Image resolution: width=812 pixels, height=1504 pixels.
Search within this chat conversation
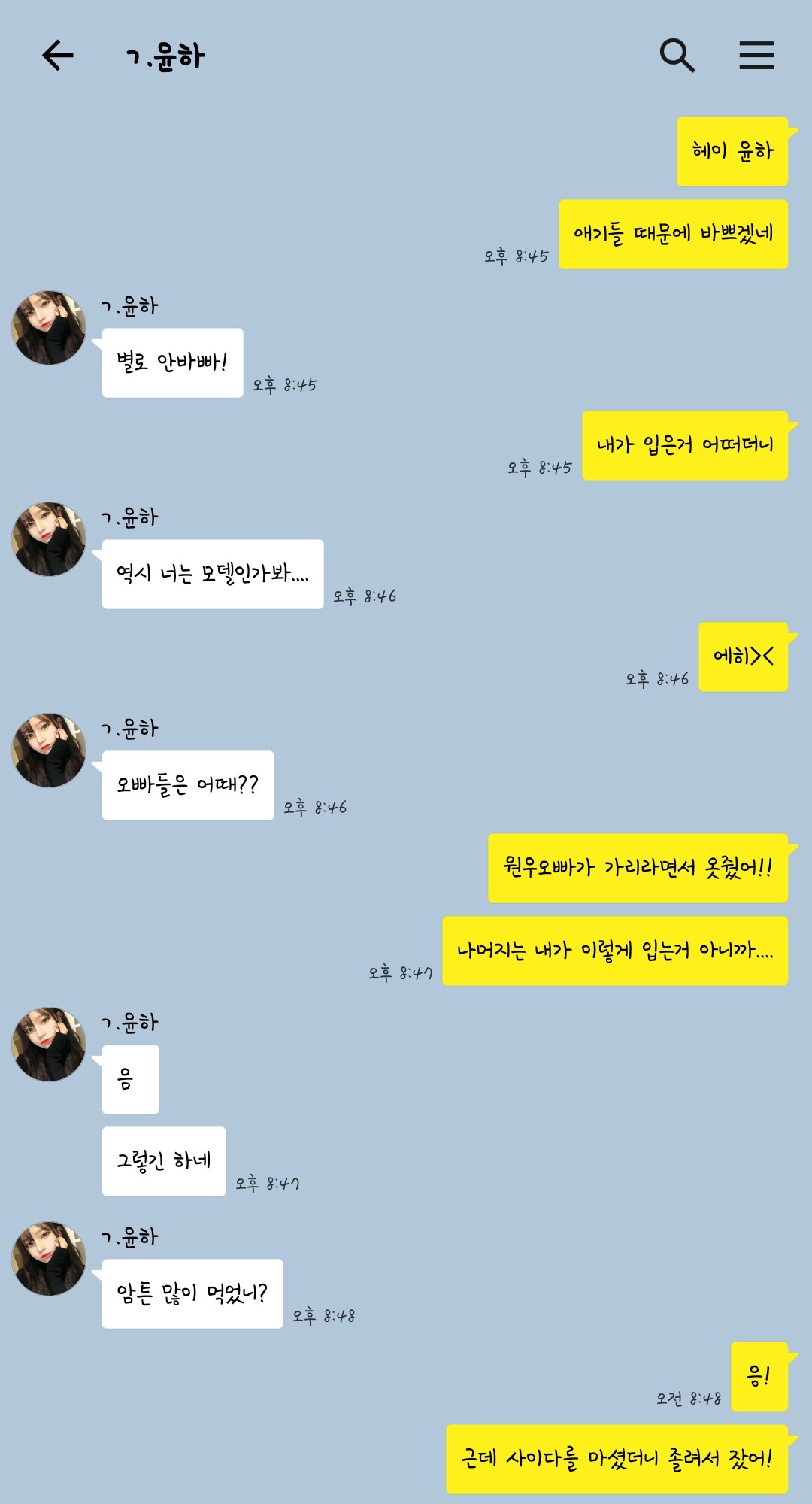coord(677,56)
